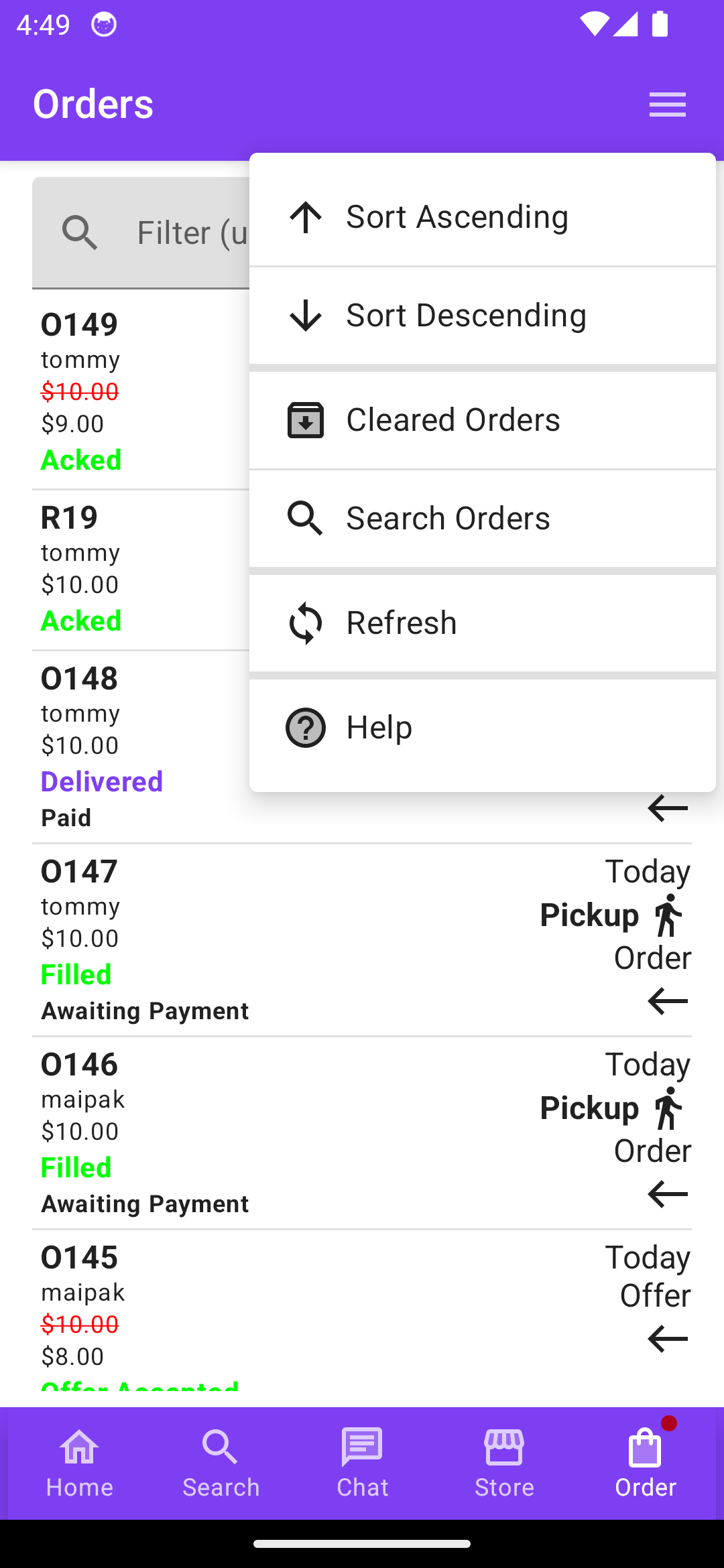Screen dimensions: 724x1568
Task: Open the Chat tab
Action: (362, 1463)
